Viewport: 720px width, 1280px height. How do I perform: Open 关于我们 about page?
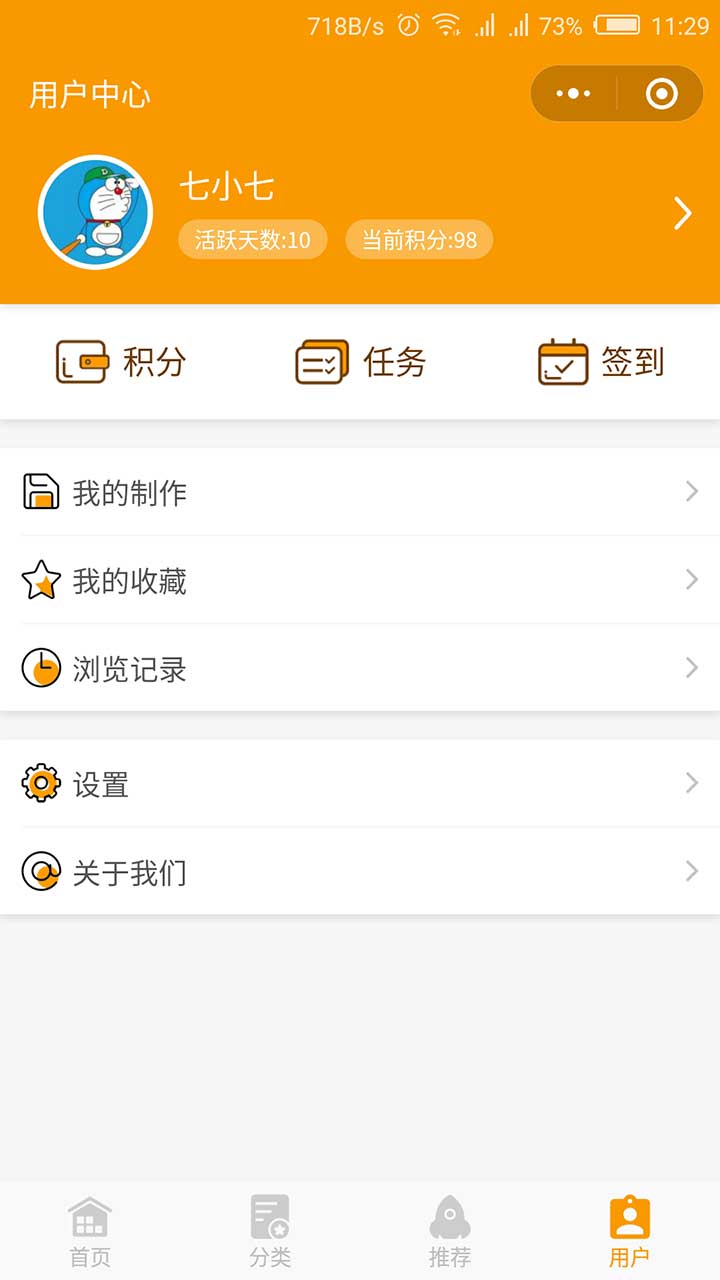[x=360, y=872]
